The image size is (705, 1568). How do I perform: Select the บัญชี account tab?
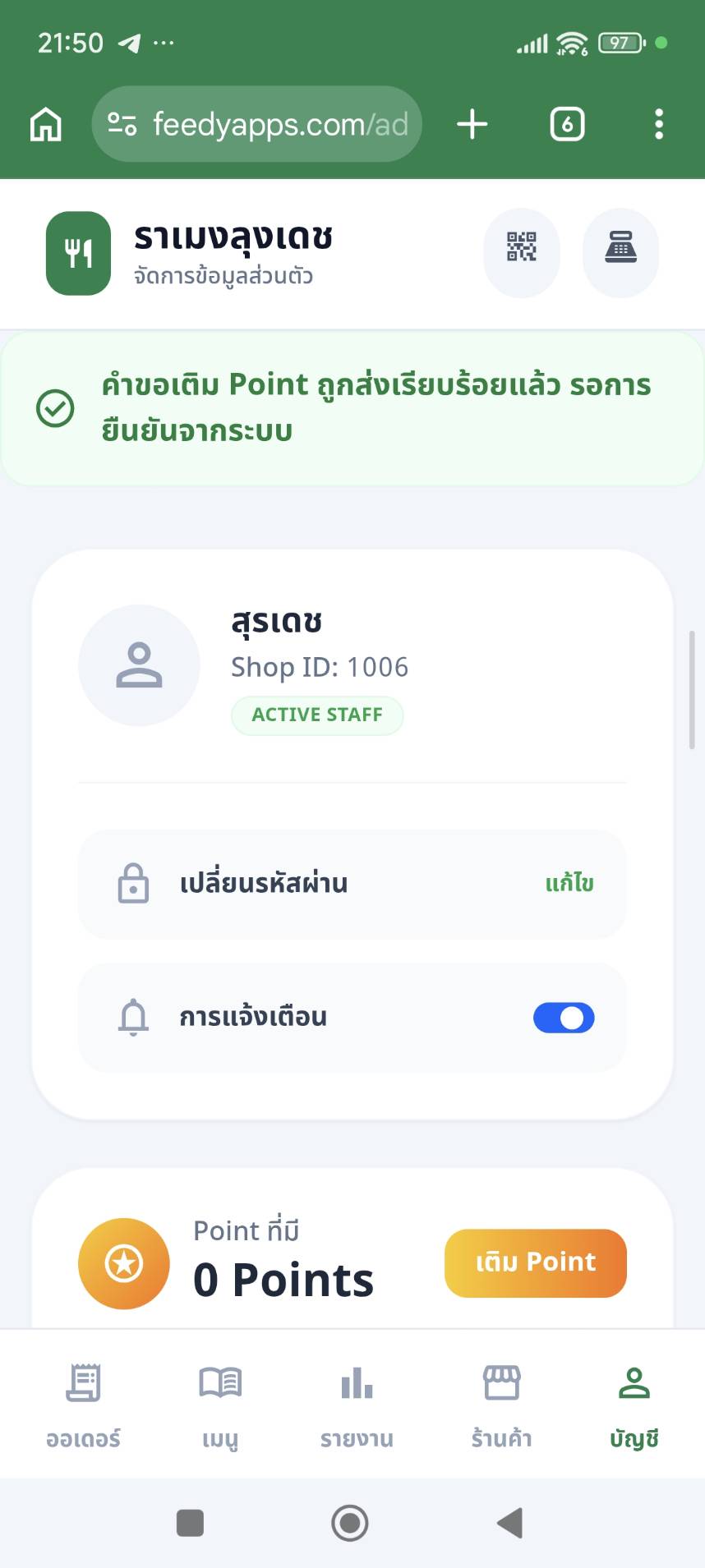[634, 1404]
